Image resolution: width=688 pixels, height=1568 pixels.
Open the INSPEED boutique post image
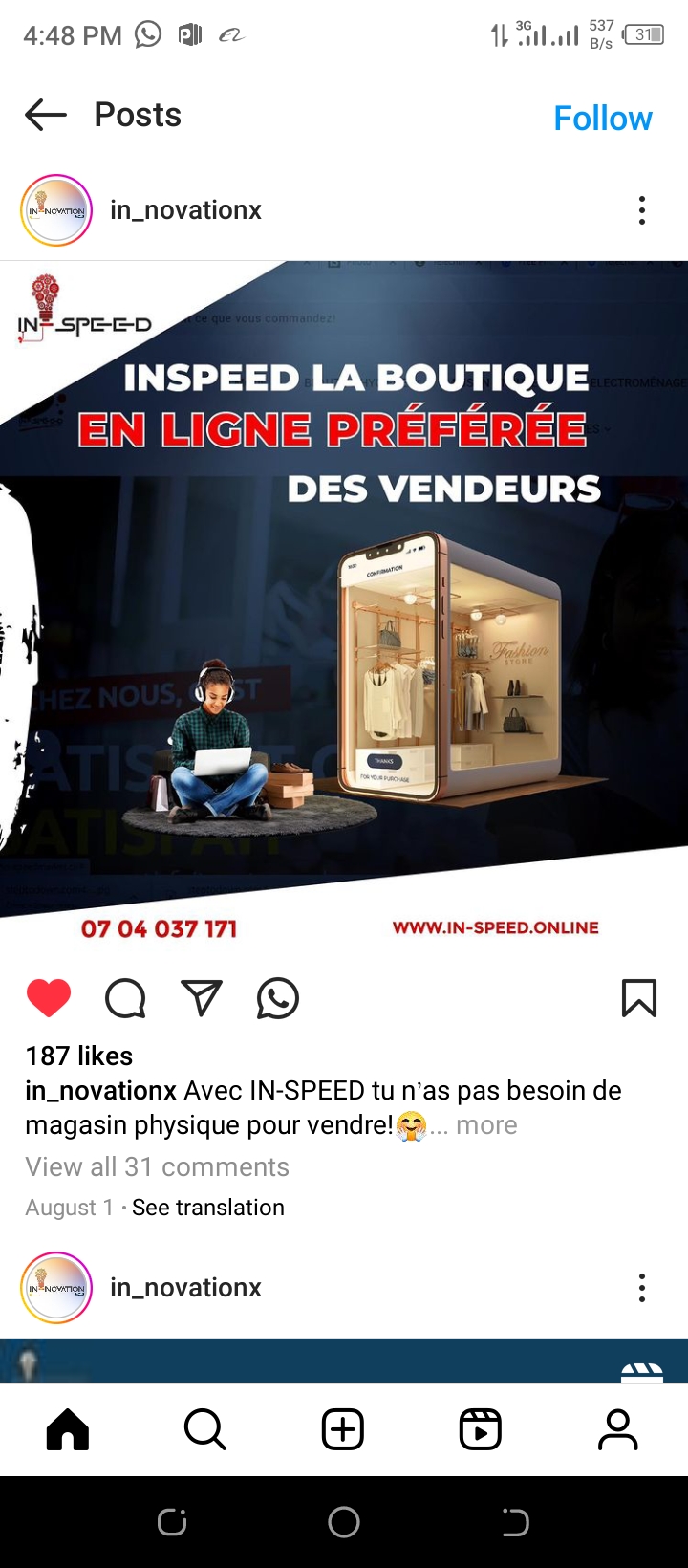[x=344, y=607]
